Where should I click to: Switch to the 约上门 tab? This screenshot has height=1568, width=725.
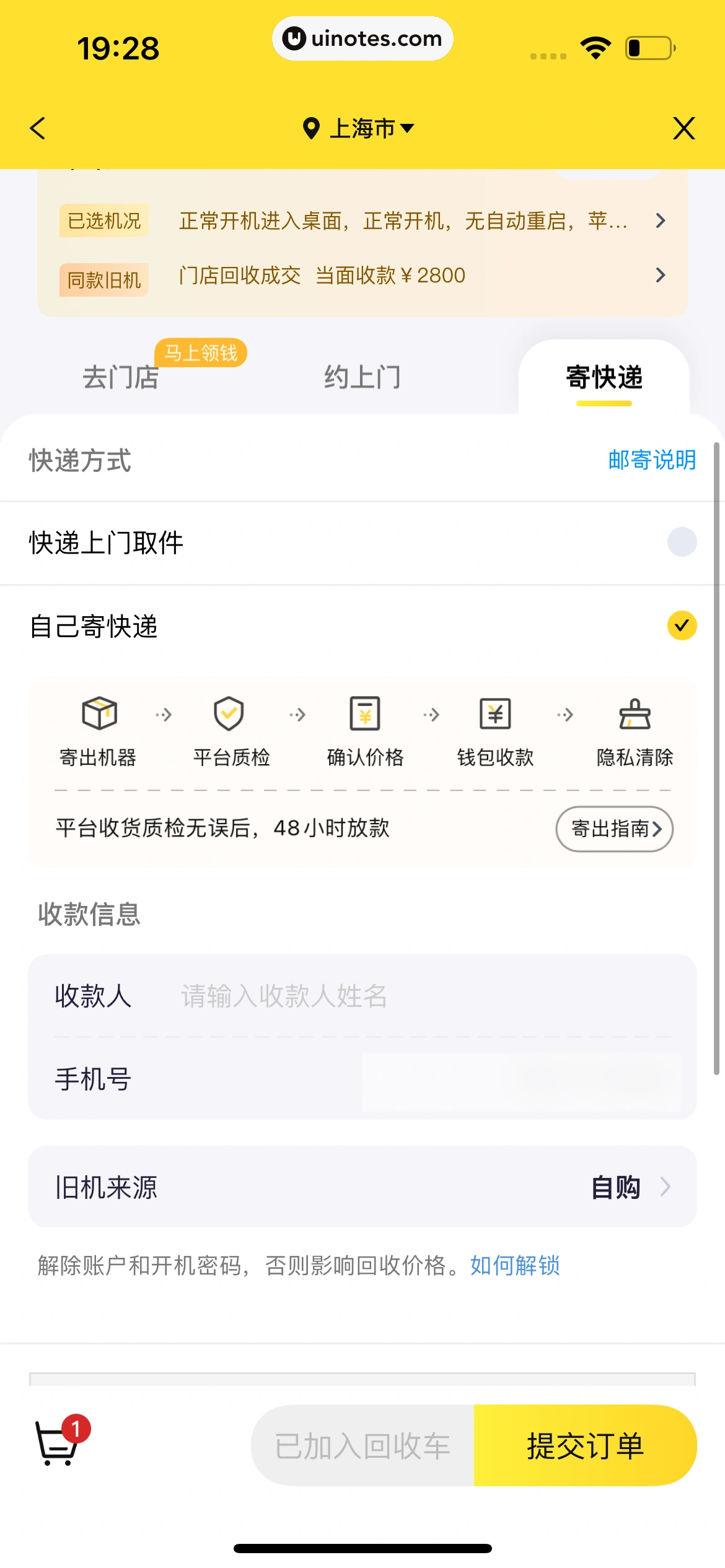click(x=362, y=377)
